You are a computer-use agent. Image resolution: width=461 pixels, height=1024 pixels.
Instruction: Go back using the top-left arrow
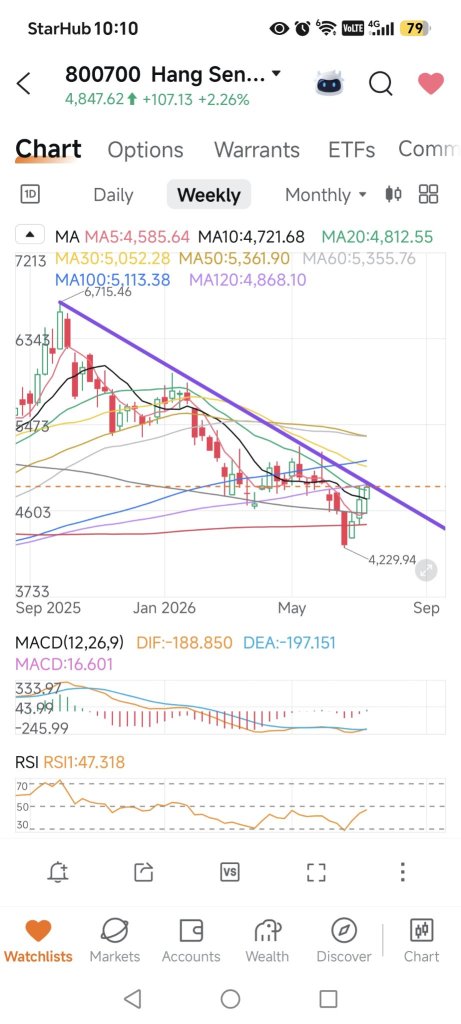[x=24, y=84]
